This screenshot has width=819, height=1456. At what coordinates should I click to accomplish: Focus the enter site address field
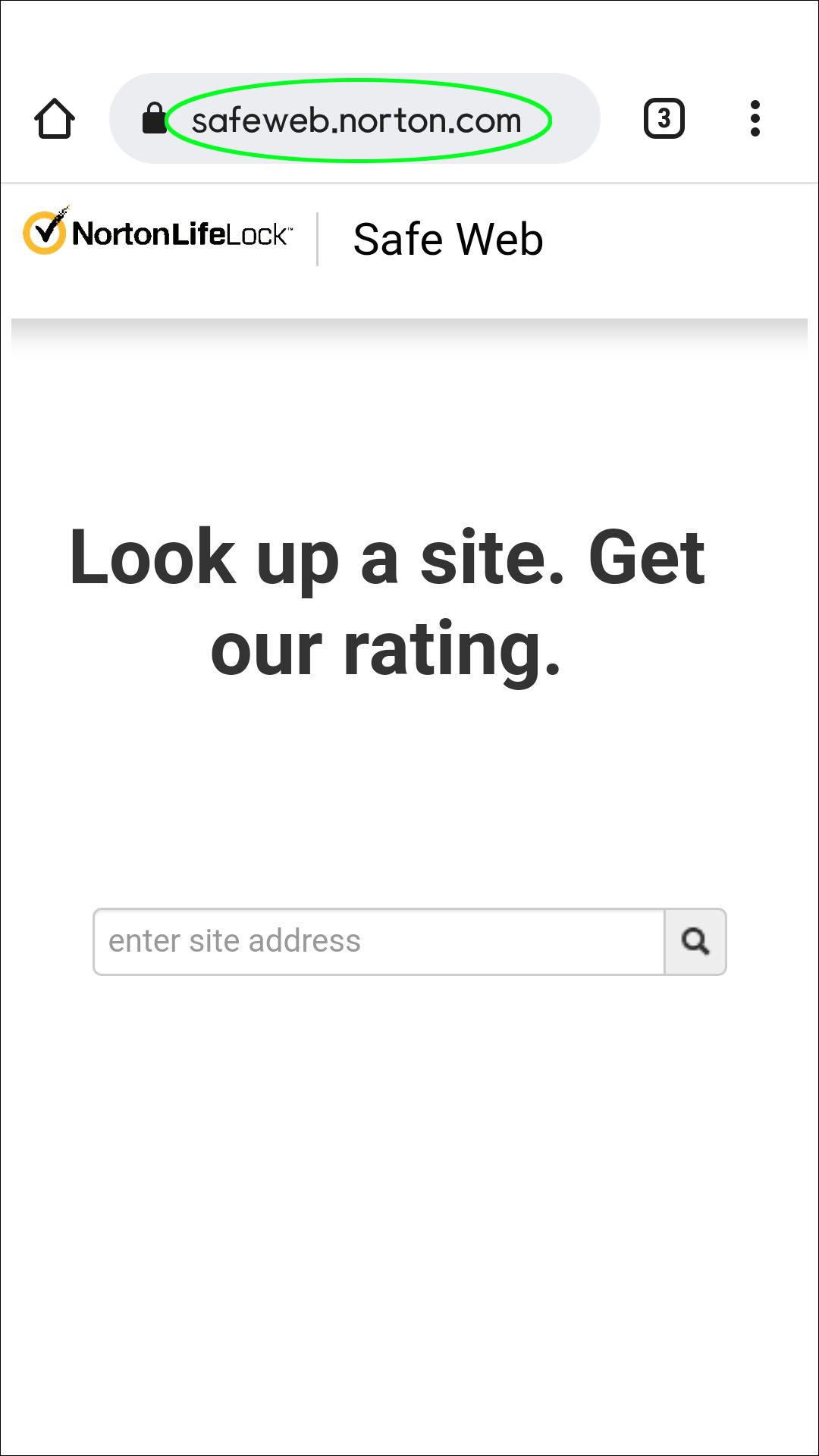[379, 941]
